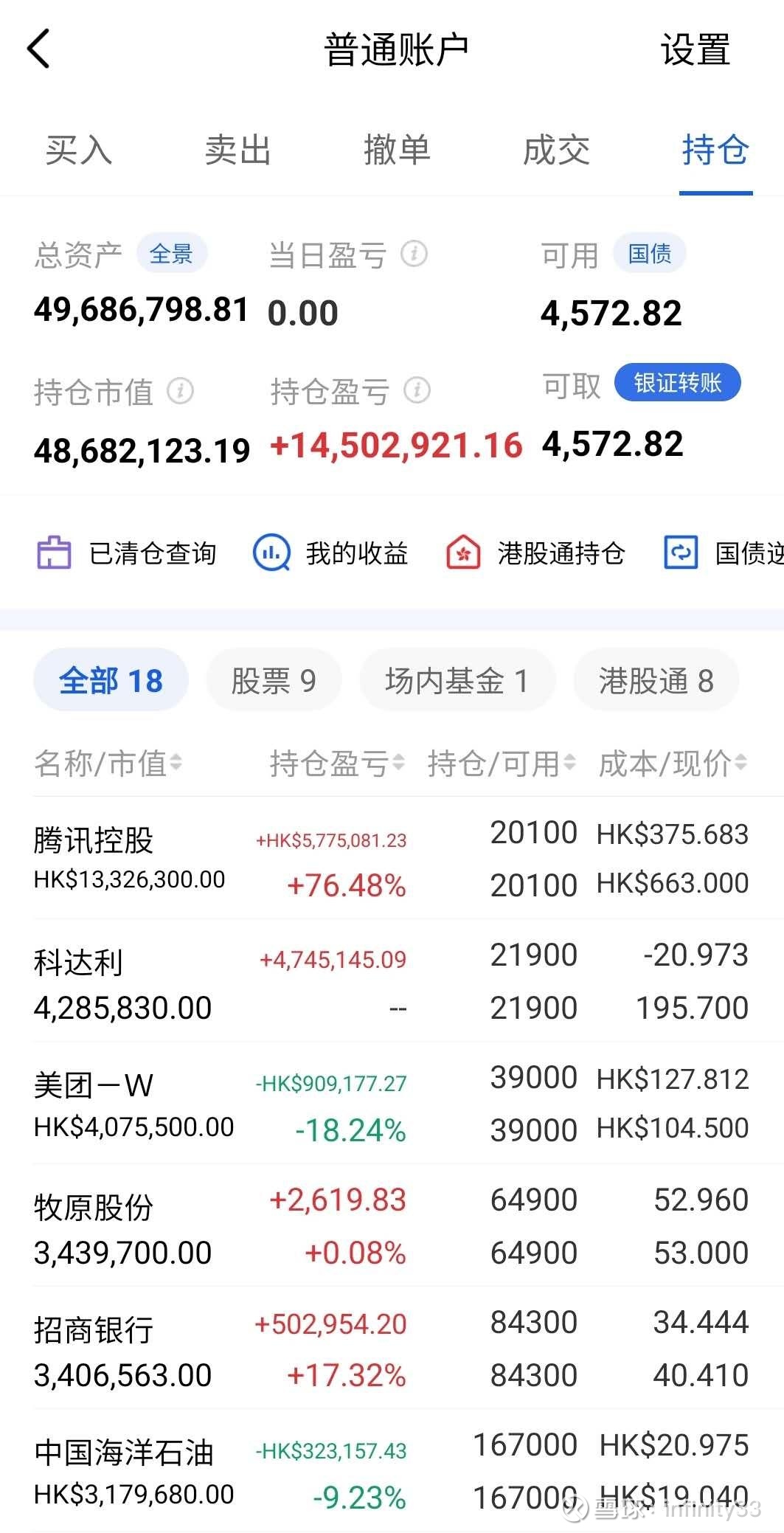Tap the 全景 chip beside 总资产
The image size is (784, 1533).
(x=171, y=254)
